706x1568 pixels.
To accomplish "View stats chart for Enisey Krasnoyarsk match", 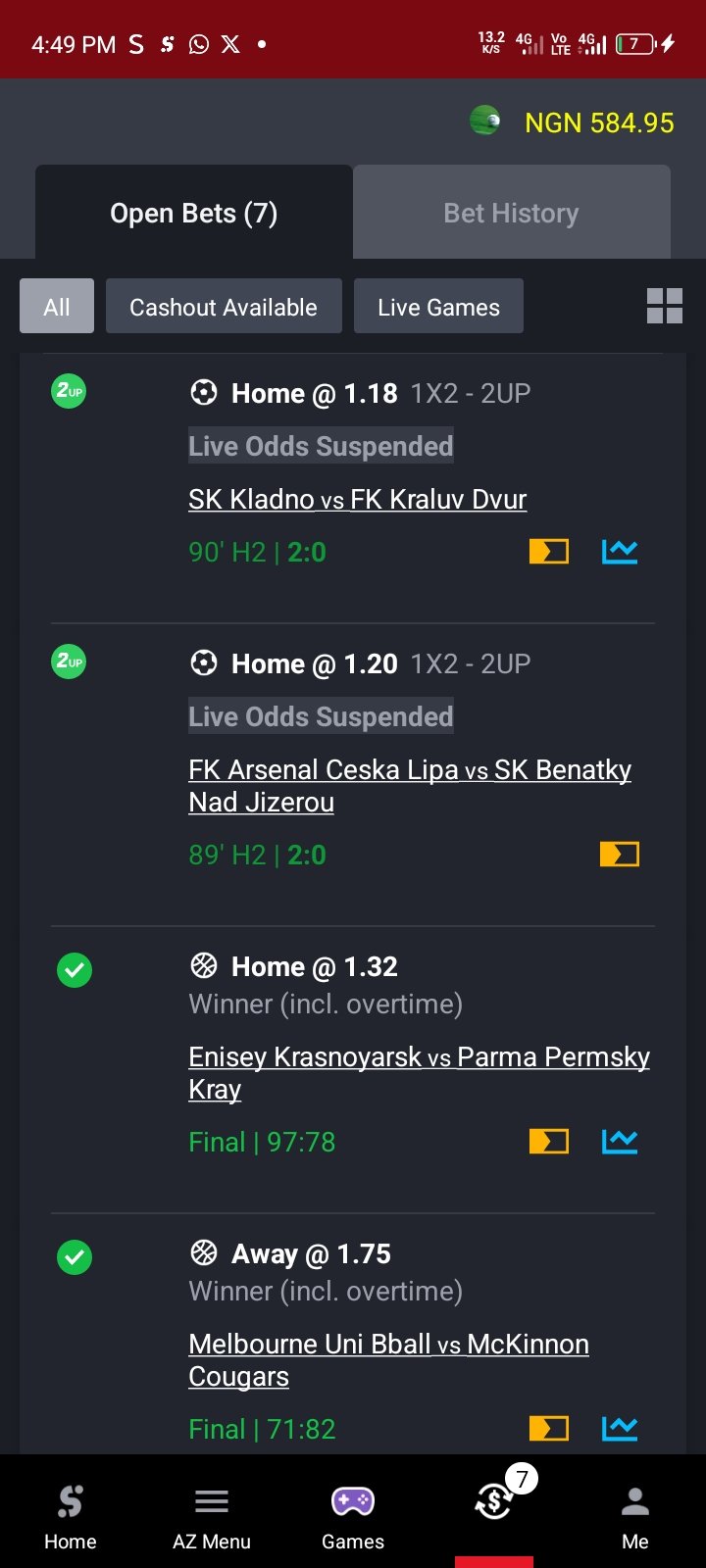I will pos(619,1142).
